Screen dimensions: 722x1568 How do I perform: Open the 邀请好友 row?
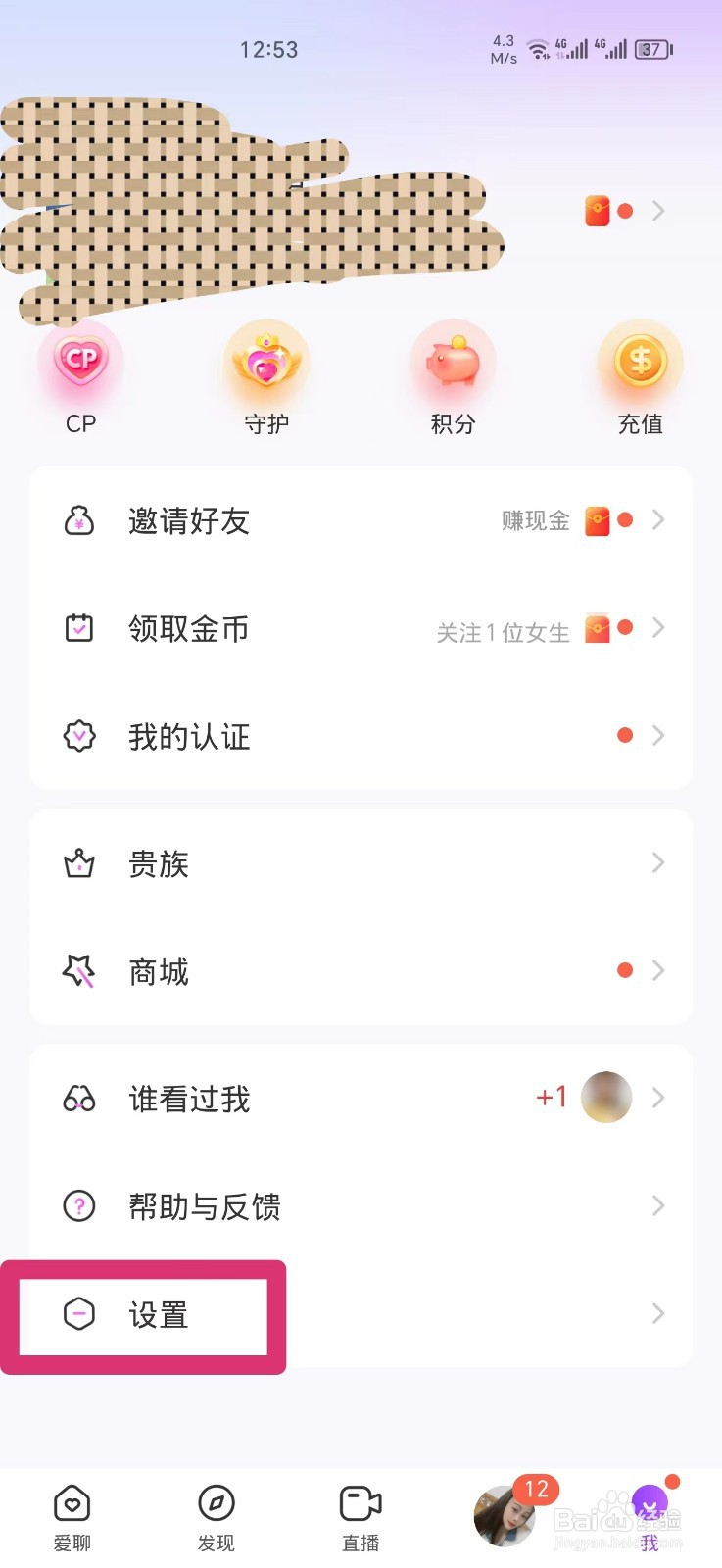point(361,520)
